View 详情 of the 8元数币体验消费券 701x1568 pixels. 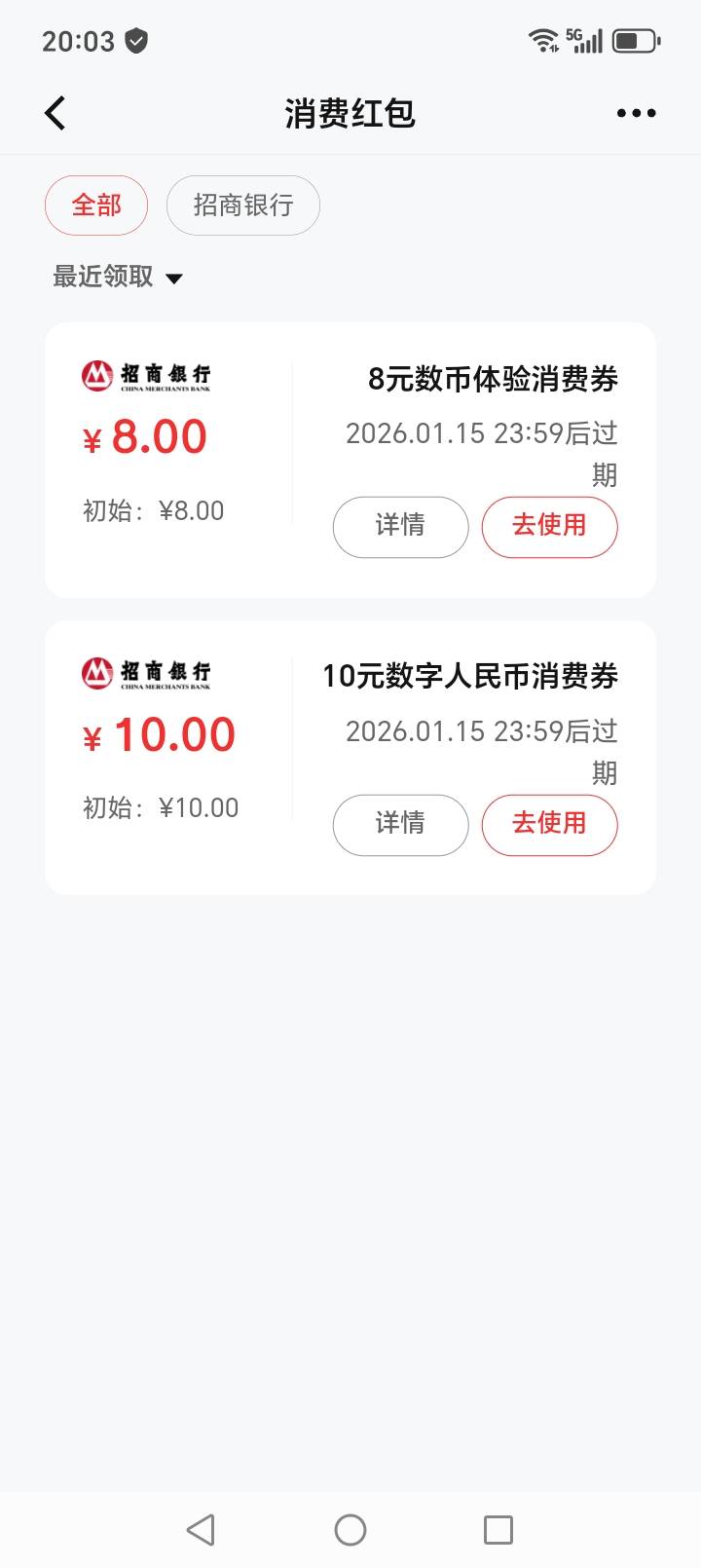(x=400, y=527)
